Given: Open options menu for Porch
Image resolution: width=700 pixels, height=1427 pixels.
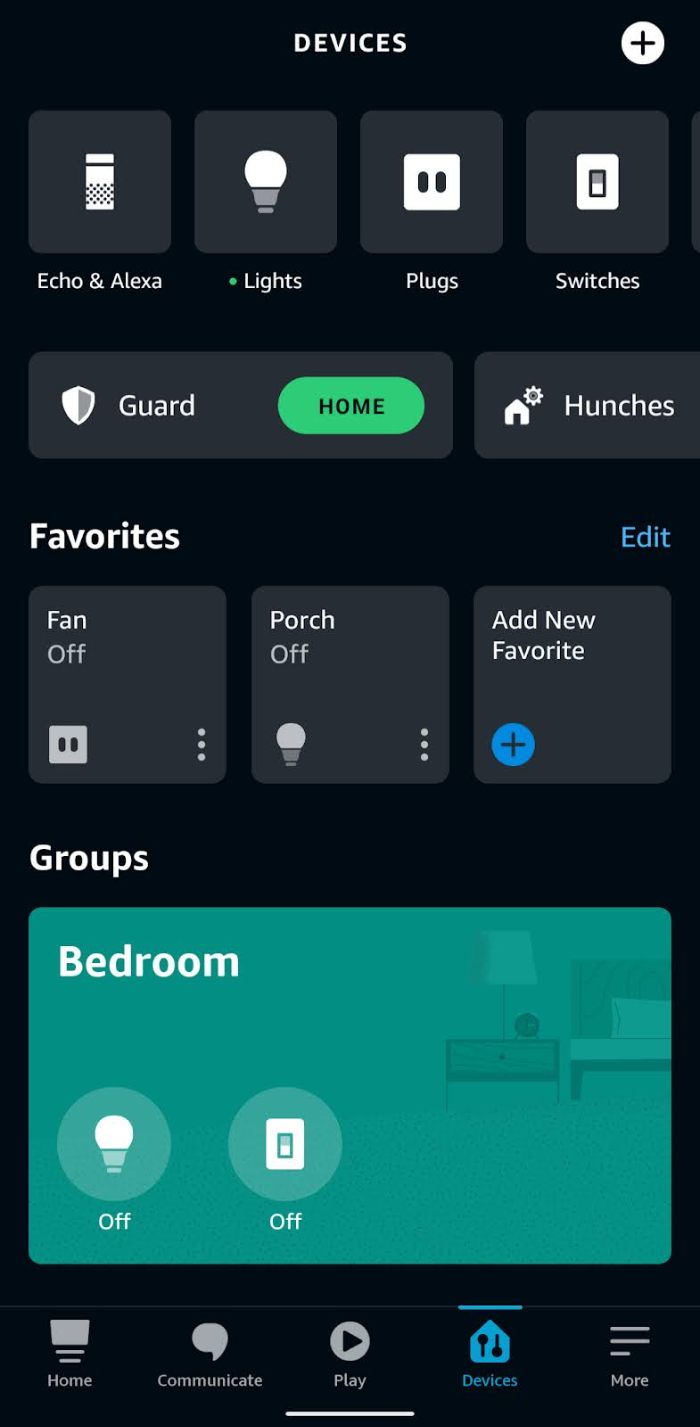Looking at the screenshot, I should (425, 744).
